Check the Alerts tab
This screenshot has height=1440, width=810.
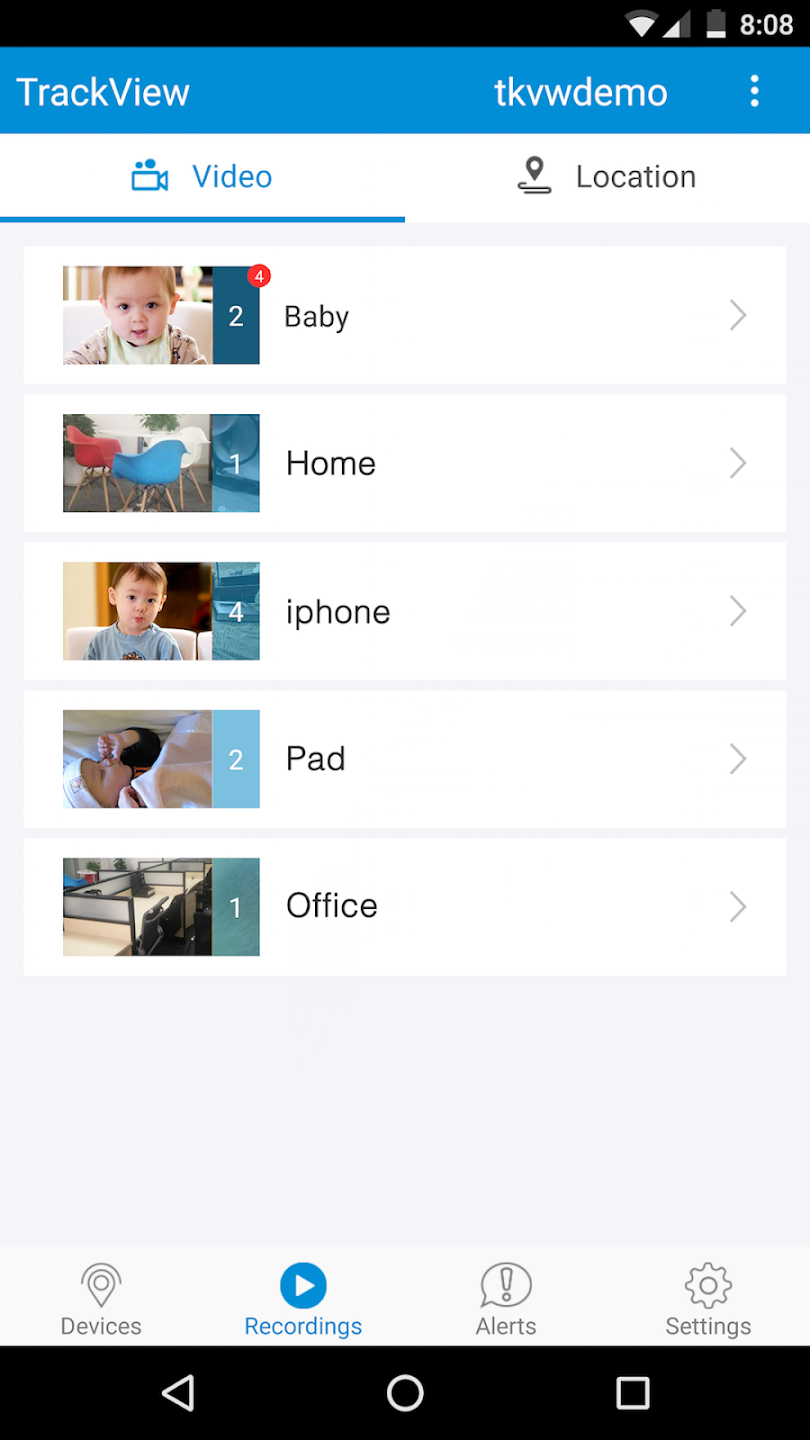click(506, 1298)
